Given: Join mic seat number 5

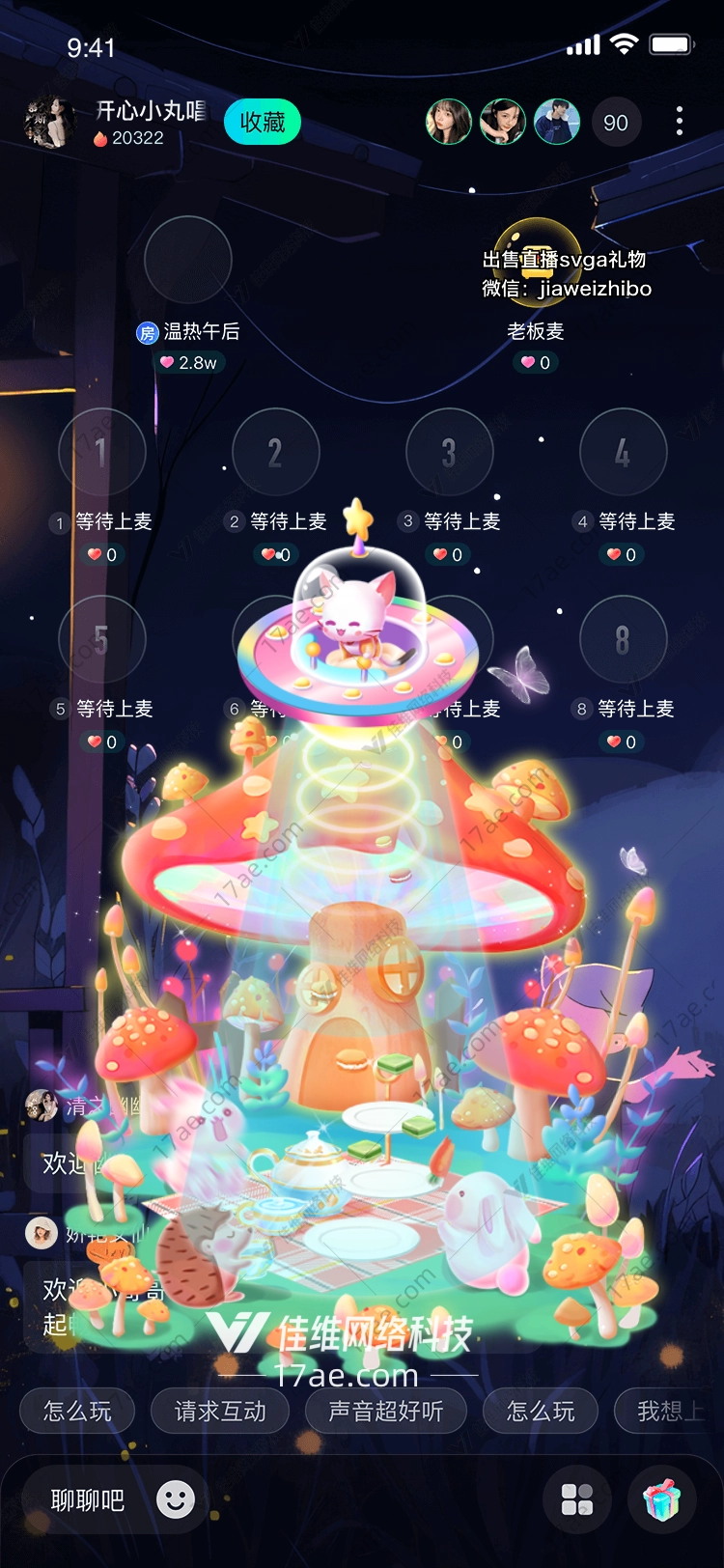Looking at the screenshot, I should coord(101,639).
